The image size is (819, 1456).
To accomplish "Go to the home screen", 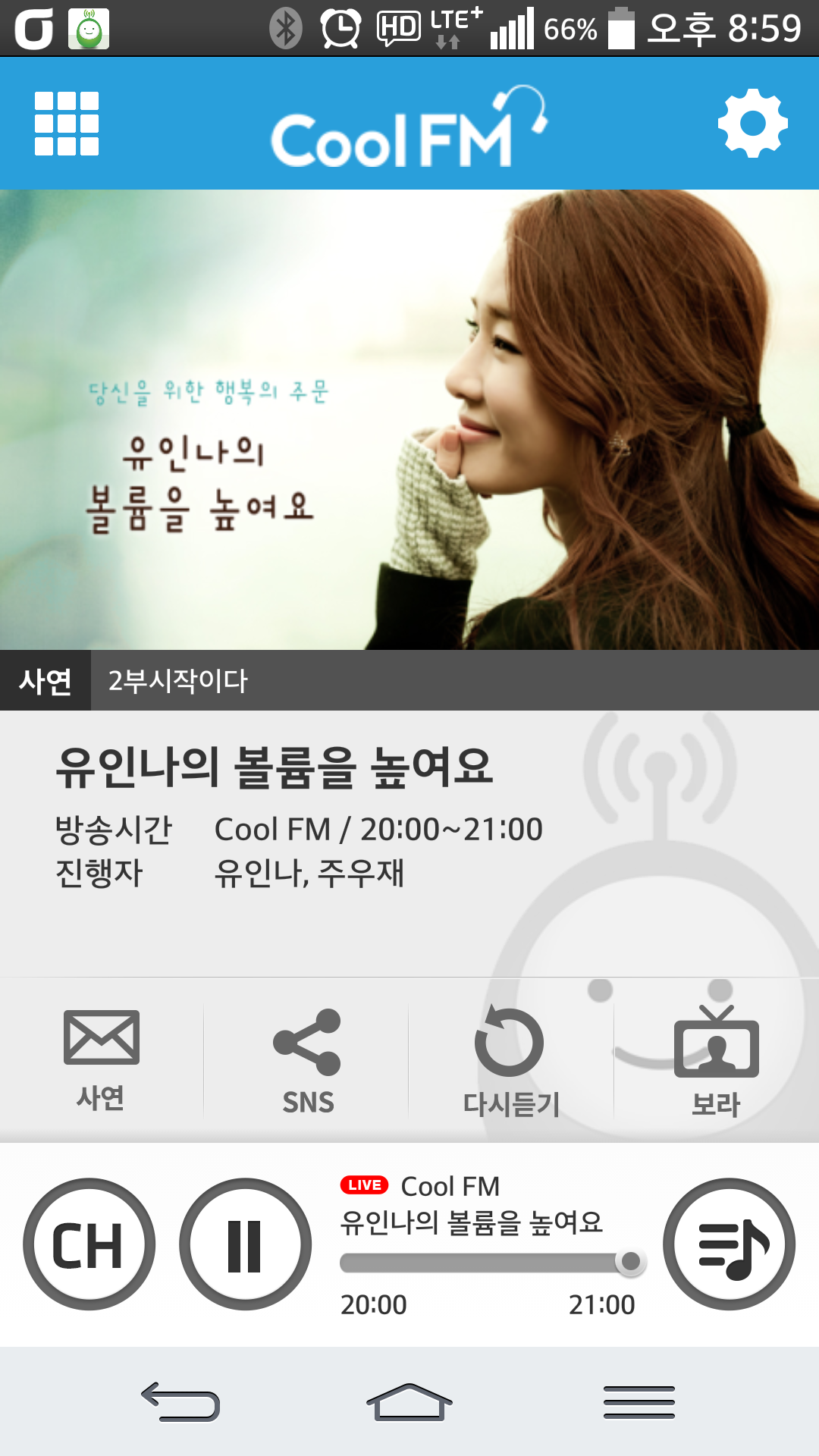I will click(409, 1401).
